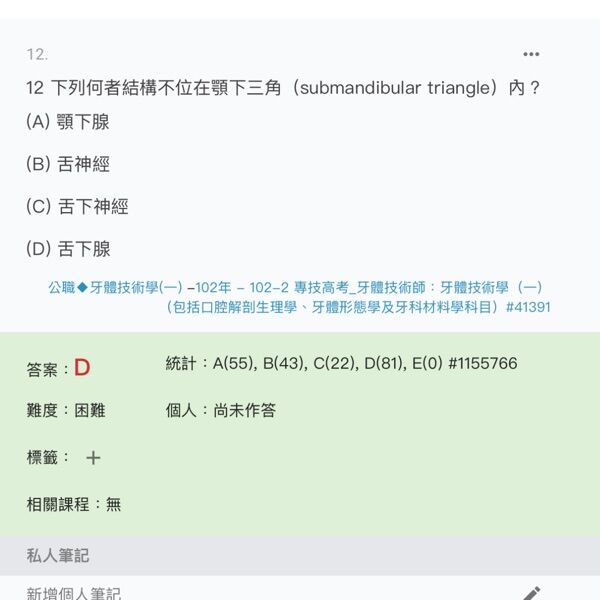Select answer (A) 顎下腺
This screenshot has height=600, width=600.
(x=68, y=122)
